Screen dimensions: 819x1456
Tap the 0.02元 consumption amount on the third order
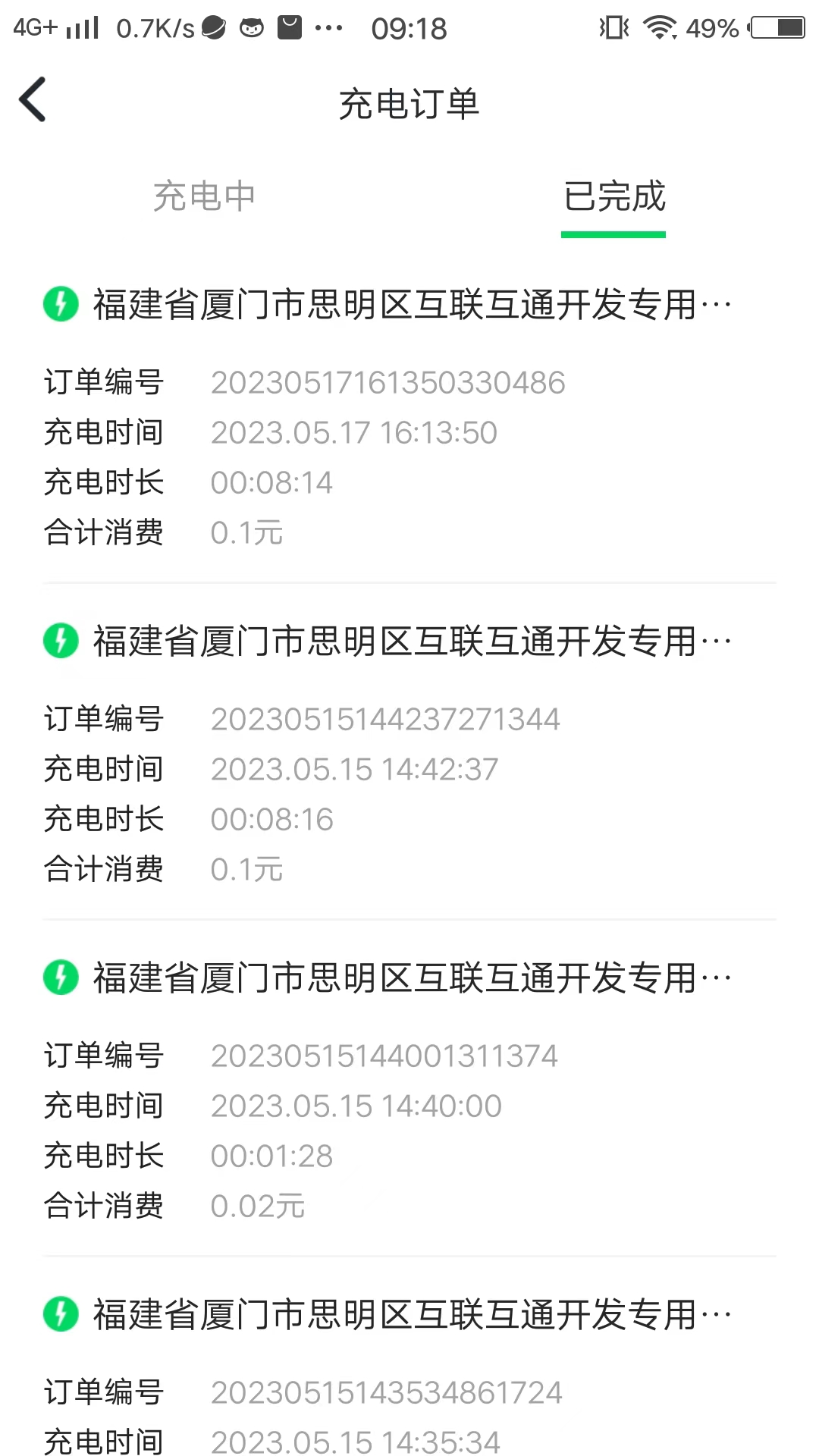[256, 1207]
